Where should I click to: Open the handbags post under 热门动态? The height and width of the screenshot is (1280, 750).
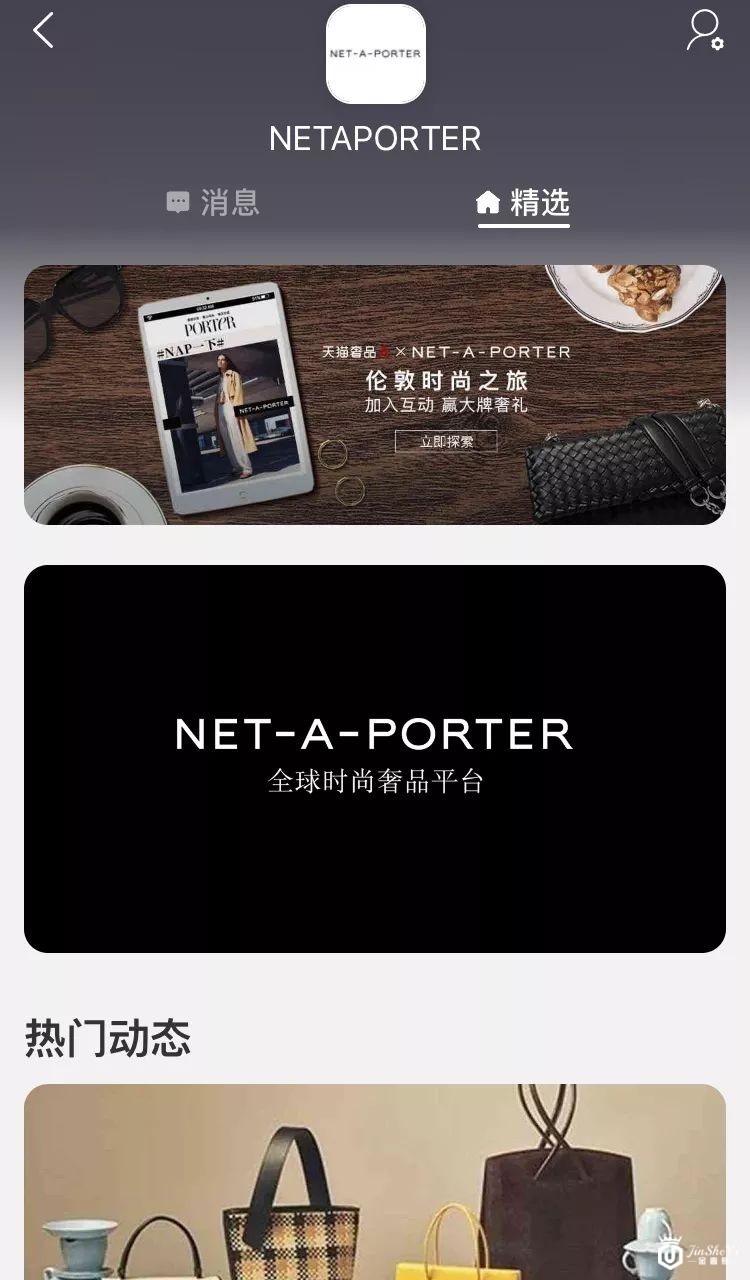coord(375,1182)
